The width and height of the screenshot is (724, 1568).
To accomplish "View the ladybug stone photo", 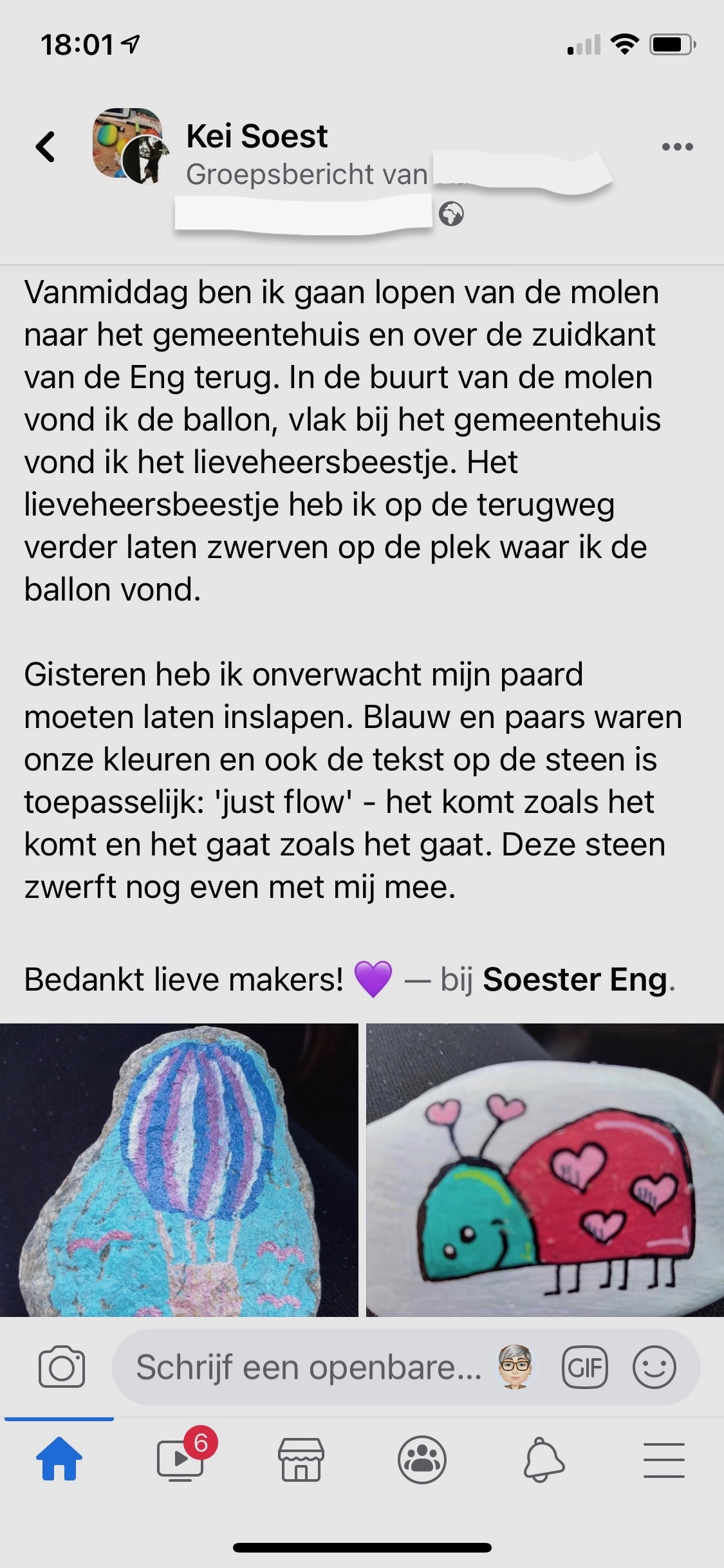I will click(x=544, y=1170).
